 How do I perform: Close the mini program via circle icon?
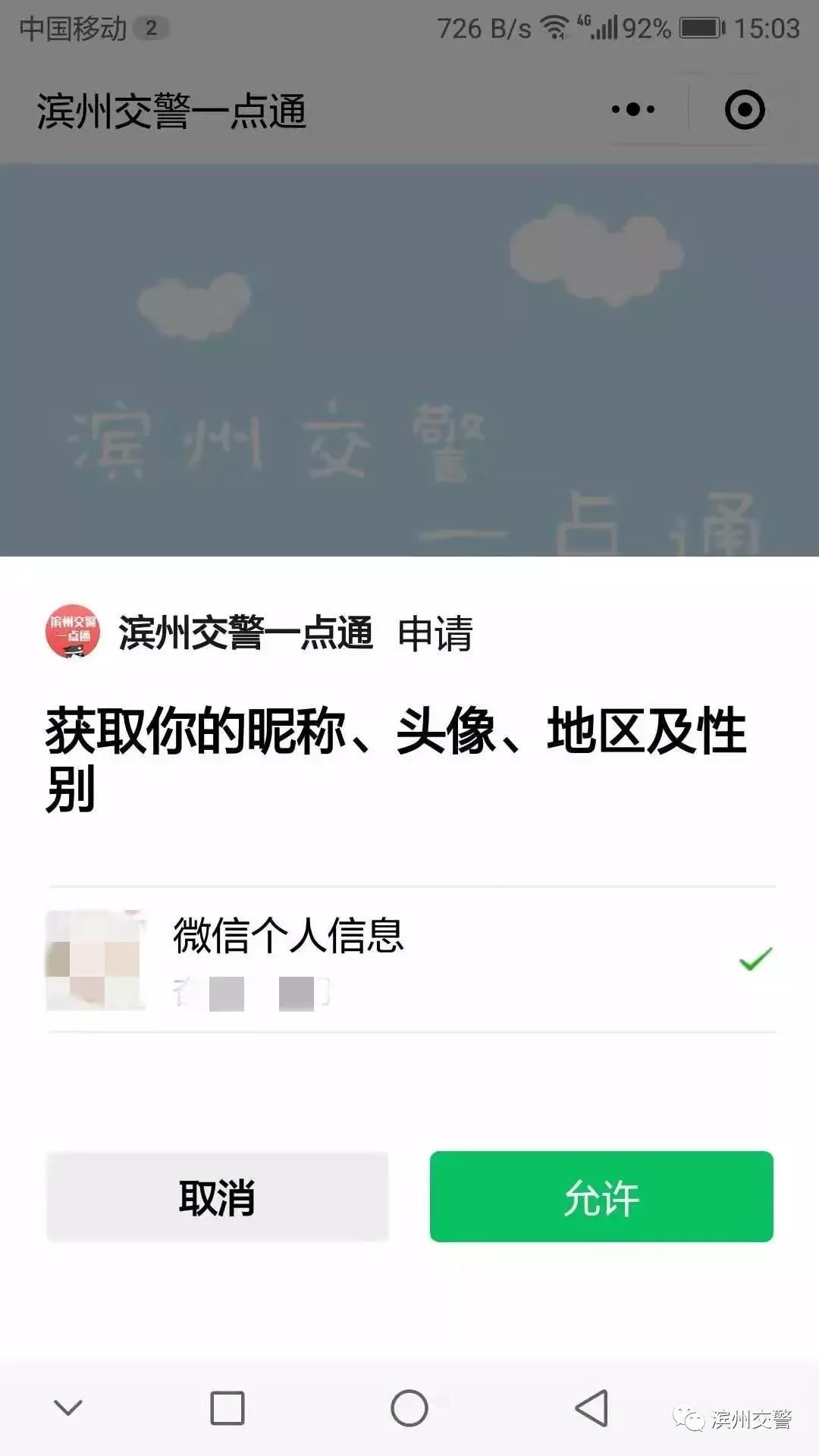pyautogui.click(x=745, y=110)
